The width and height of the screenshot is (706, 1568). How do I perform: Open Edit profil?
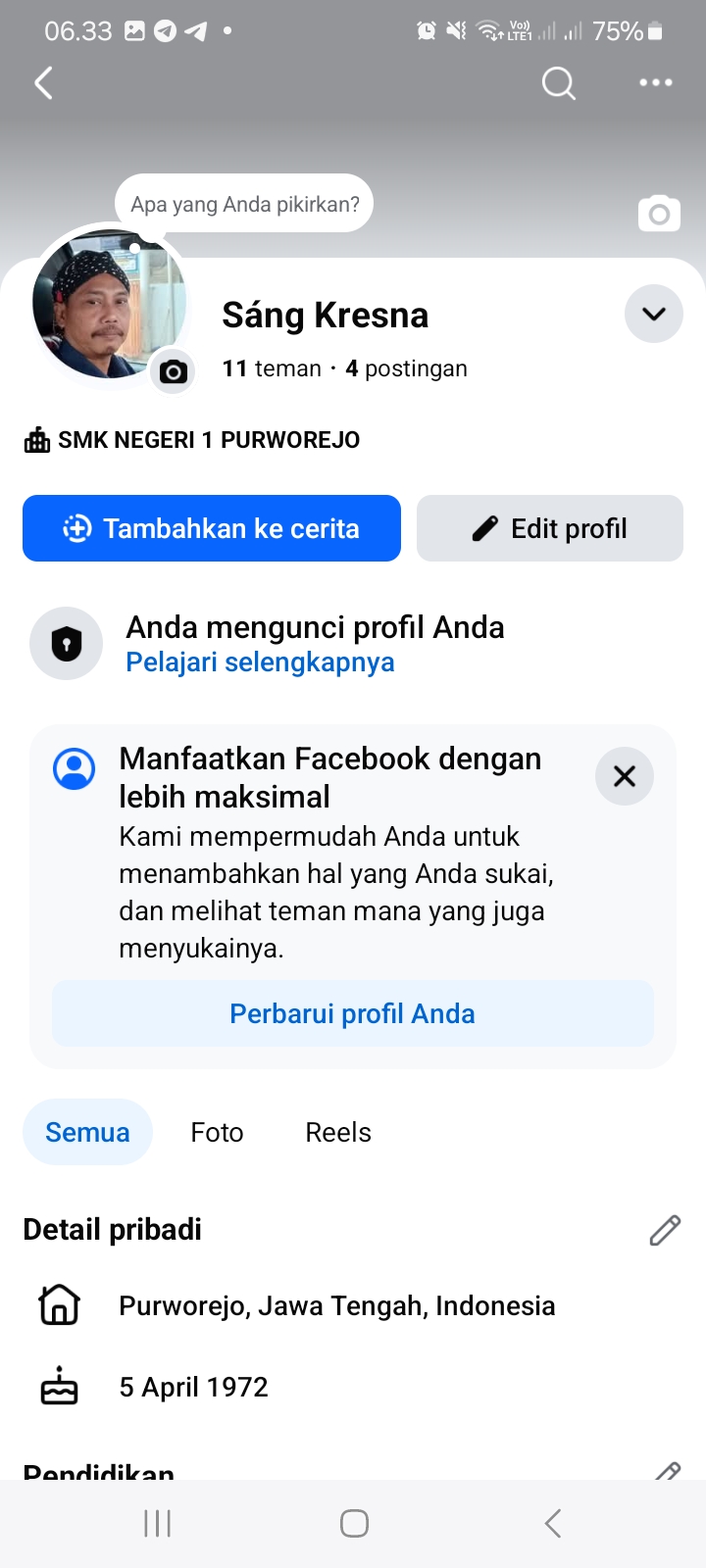pyautogui.click(x=550, y=528)
